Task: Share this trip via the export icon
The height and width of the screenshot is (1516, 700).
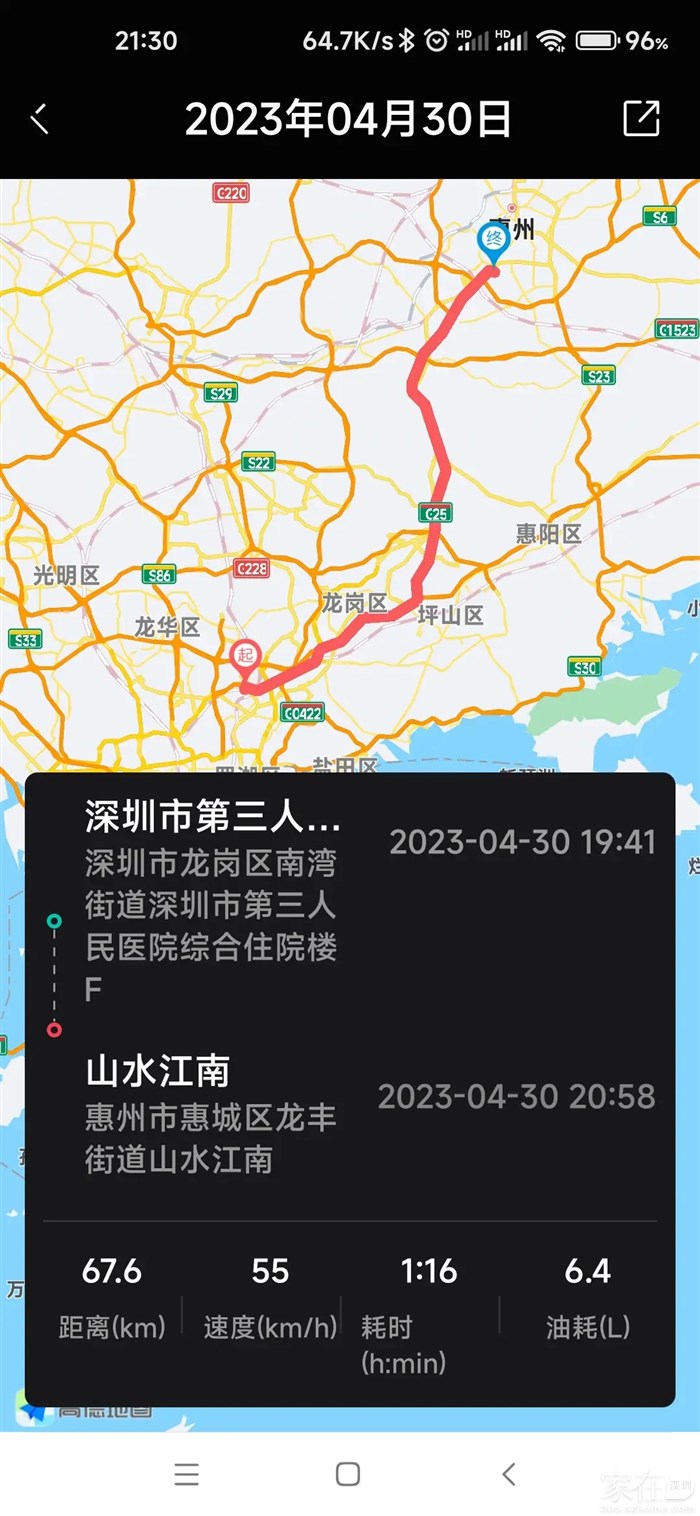Action: [641, 118]
